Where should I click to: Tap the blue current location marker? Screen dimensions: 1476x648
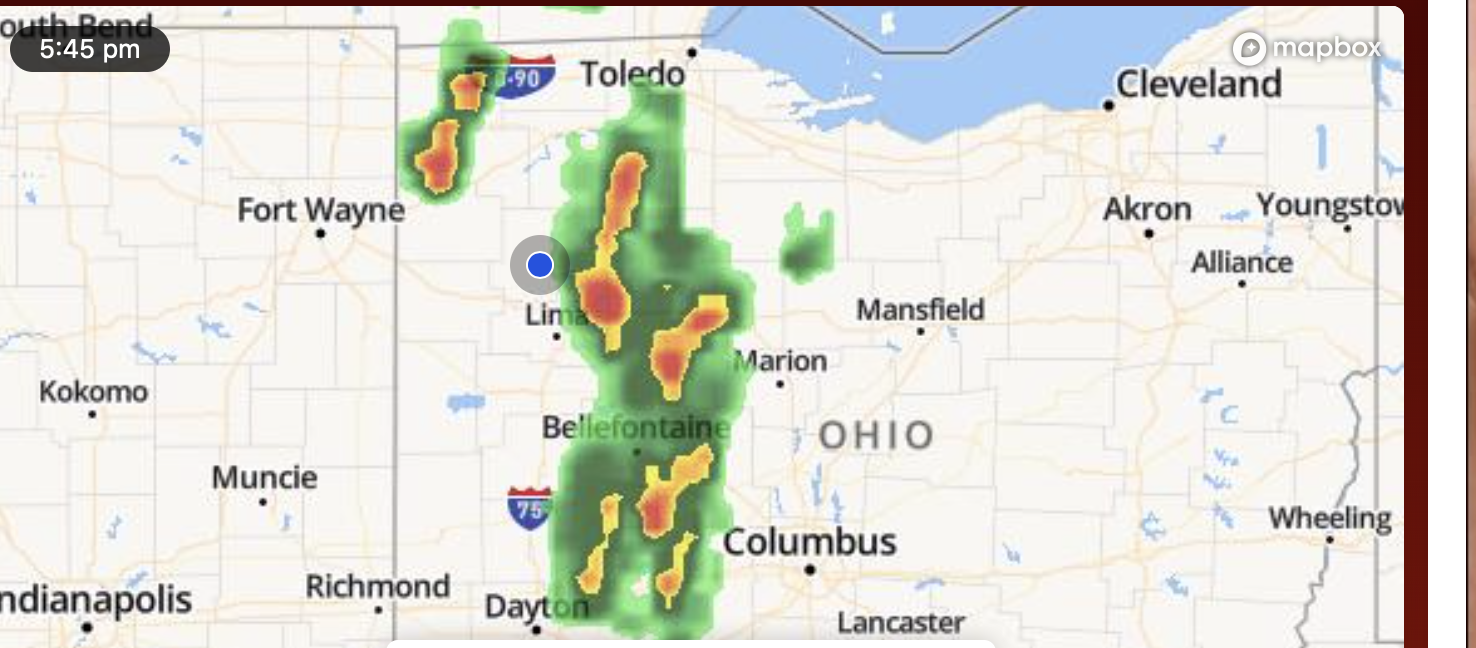pyautogui.click(x=540, y=265)
